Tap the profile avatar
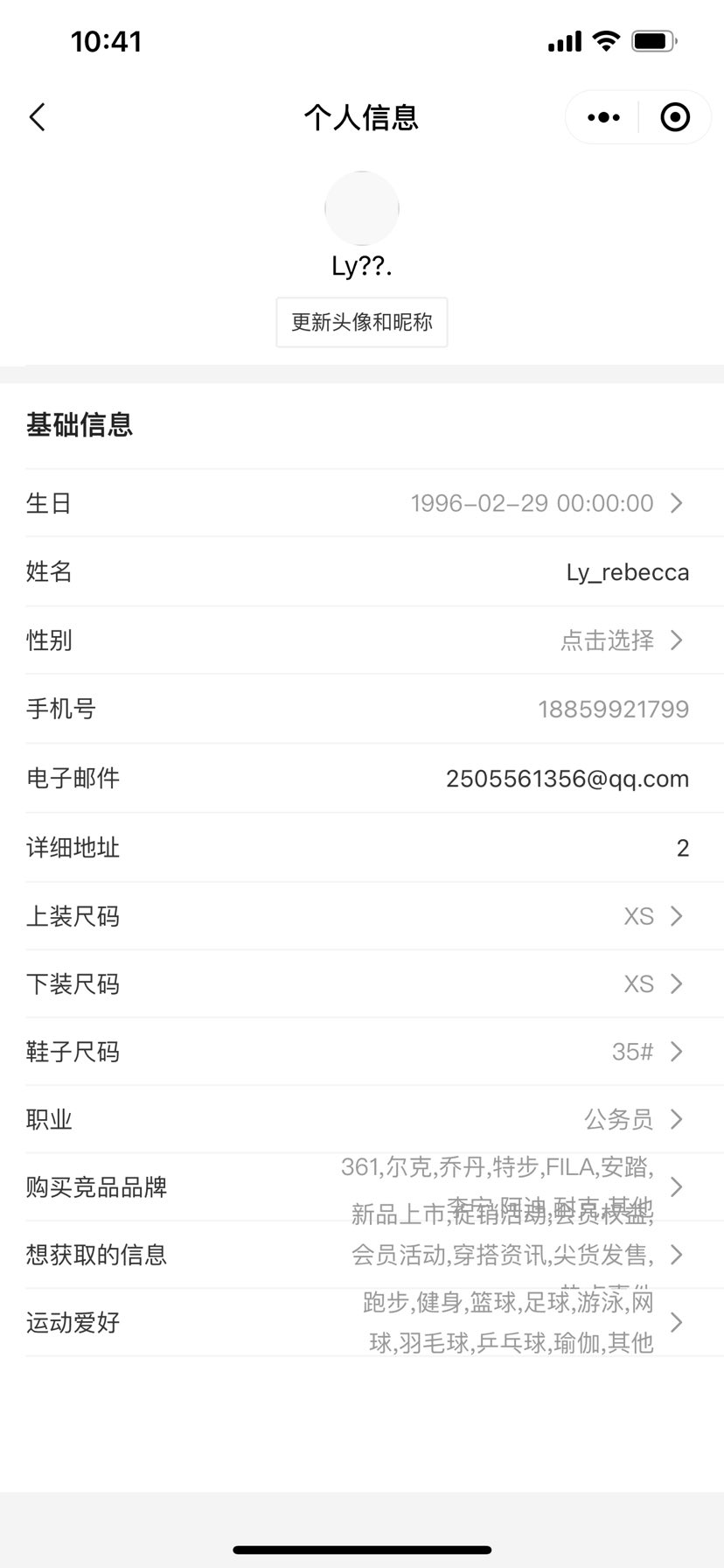The height and width of the screenshot is (1568, 724). 362,209
